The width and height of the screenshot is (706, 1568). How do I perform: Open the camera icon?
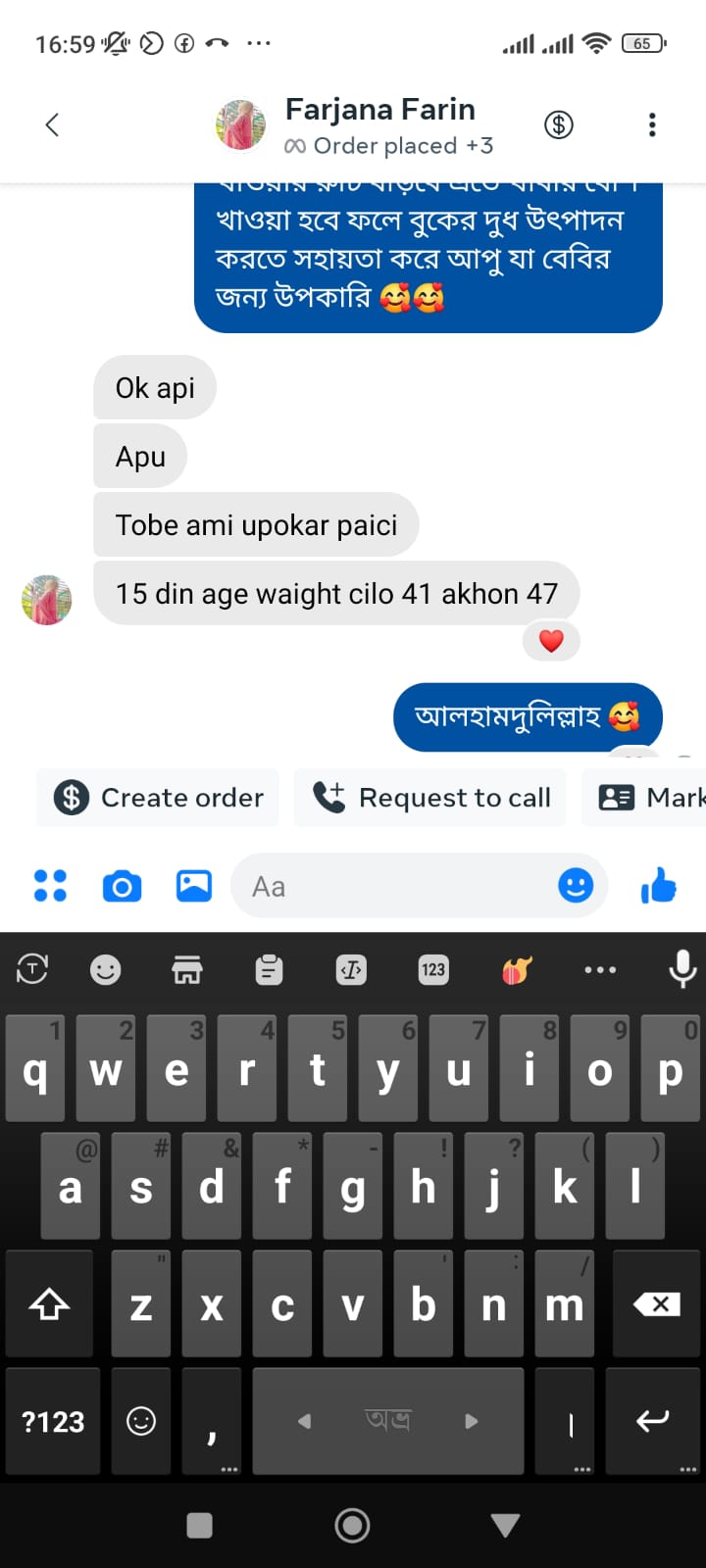pos(122,886)
